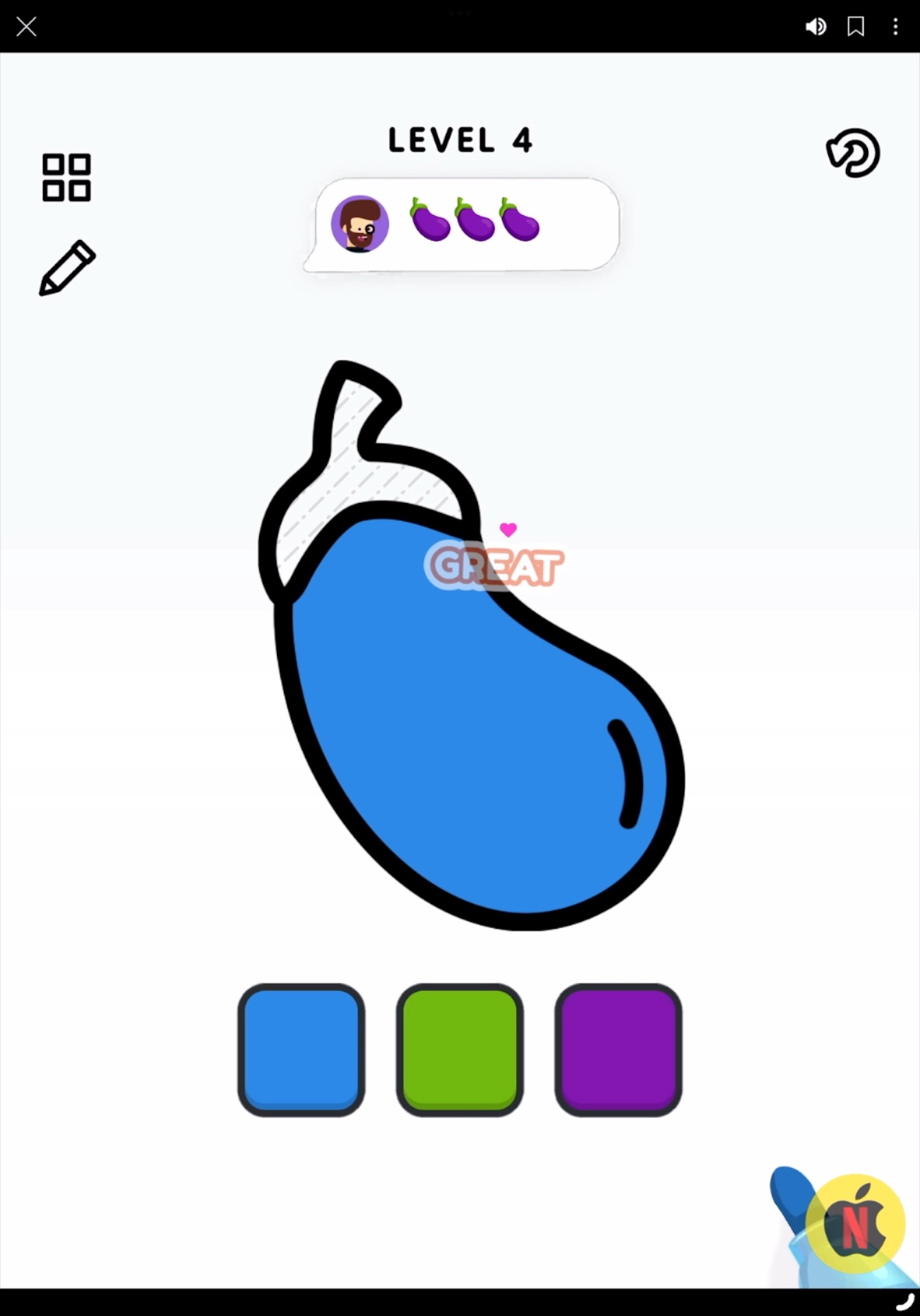The image size is (920, 1316).
Task: Pick the purple color swatch
Action: click(x=618, y=1049)
